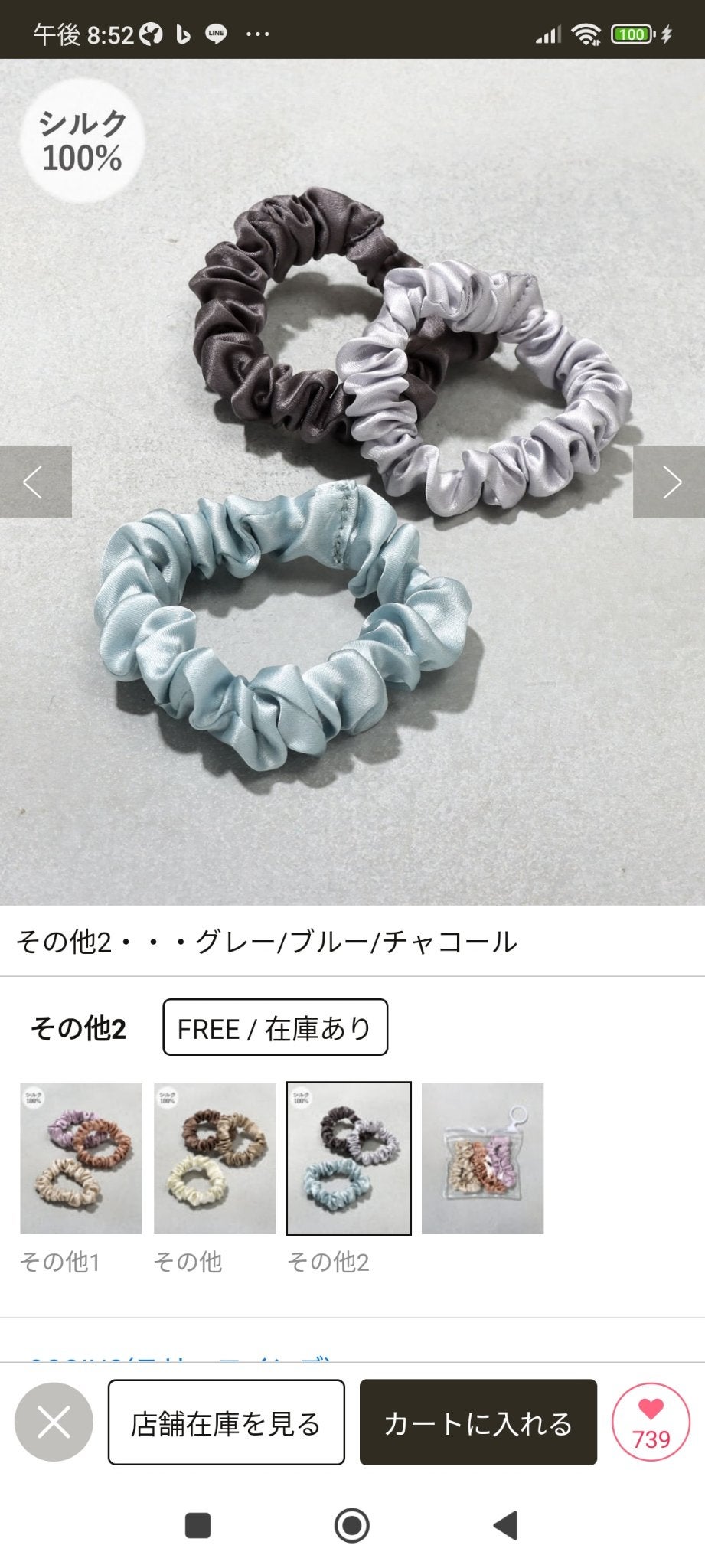Image resolution: width=705 pixels, height=1568 pixels.
Task: Select the FREE / 在庫あり size option
Action: tap(275, 1027)
